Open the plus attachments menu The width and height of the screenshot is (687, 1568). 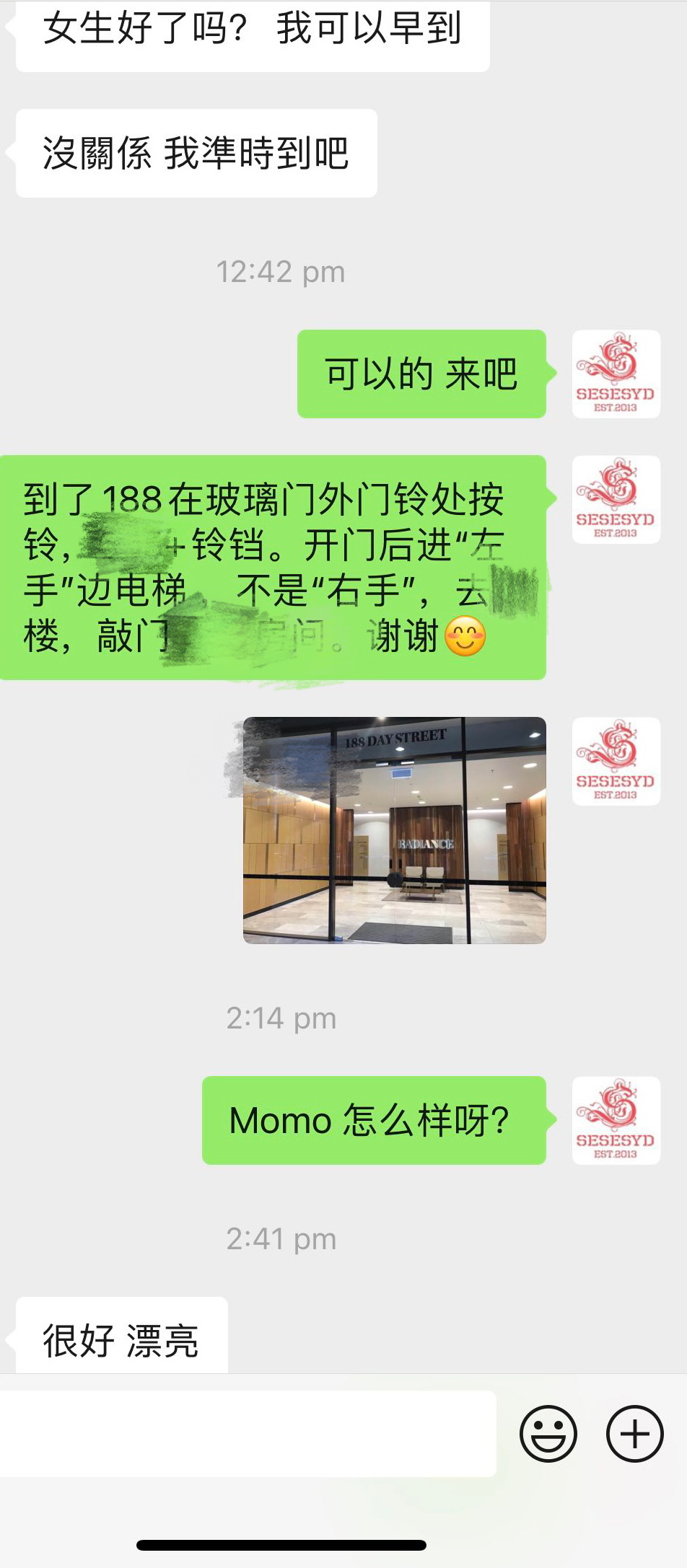(x=634, y=1433)
